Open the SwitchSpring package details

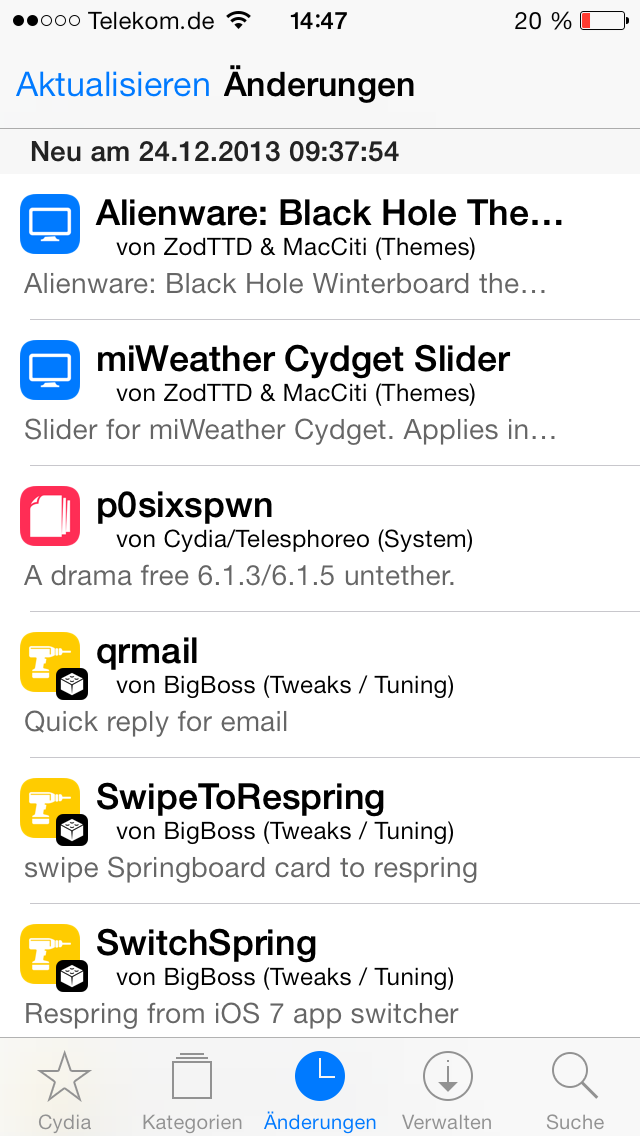[320, 971]
